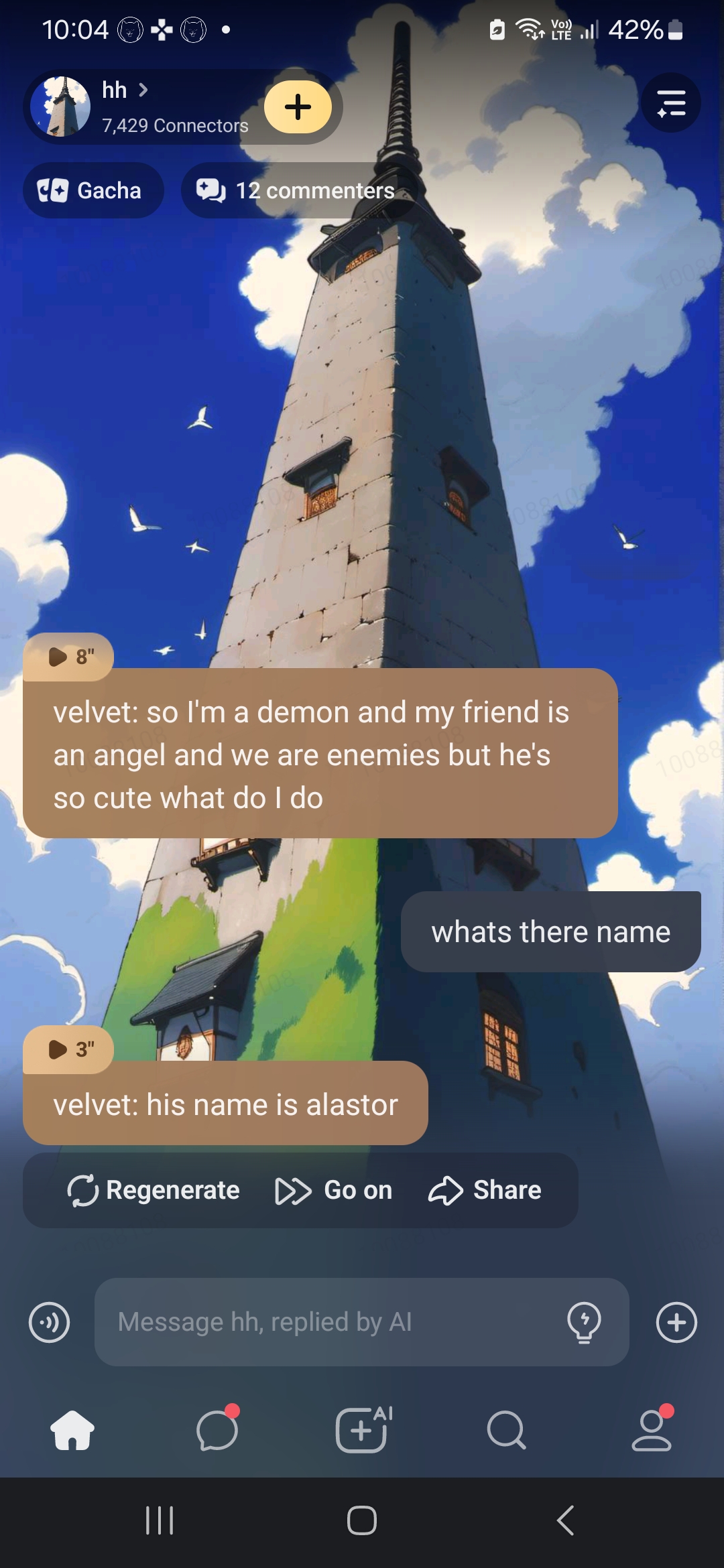Play the 3-second voice message
The height and width of the screenshot is (1568, 724).
click(68, 1049)
